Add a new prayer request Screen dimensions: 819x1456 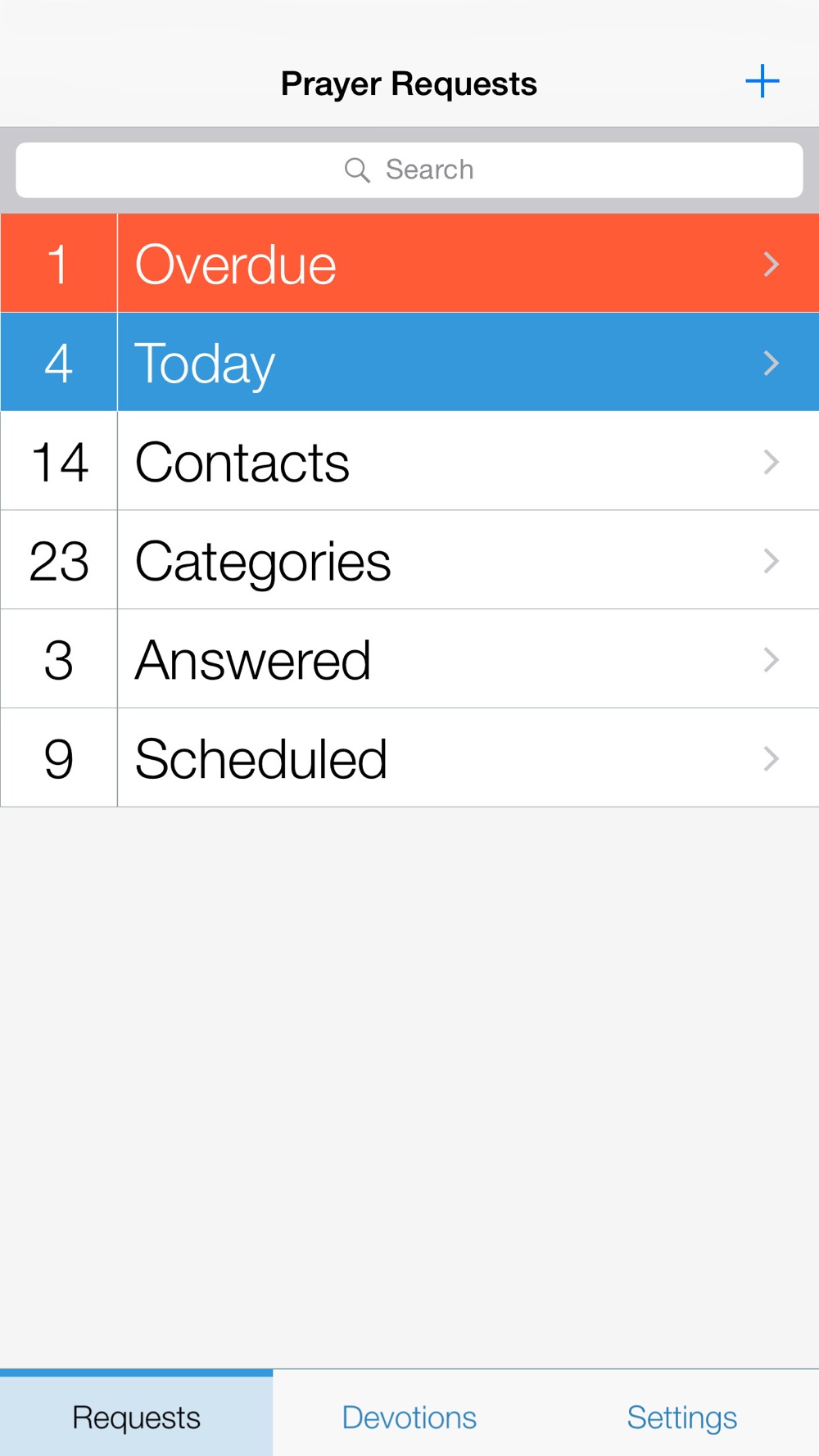tap(762, 82)
